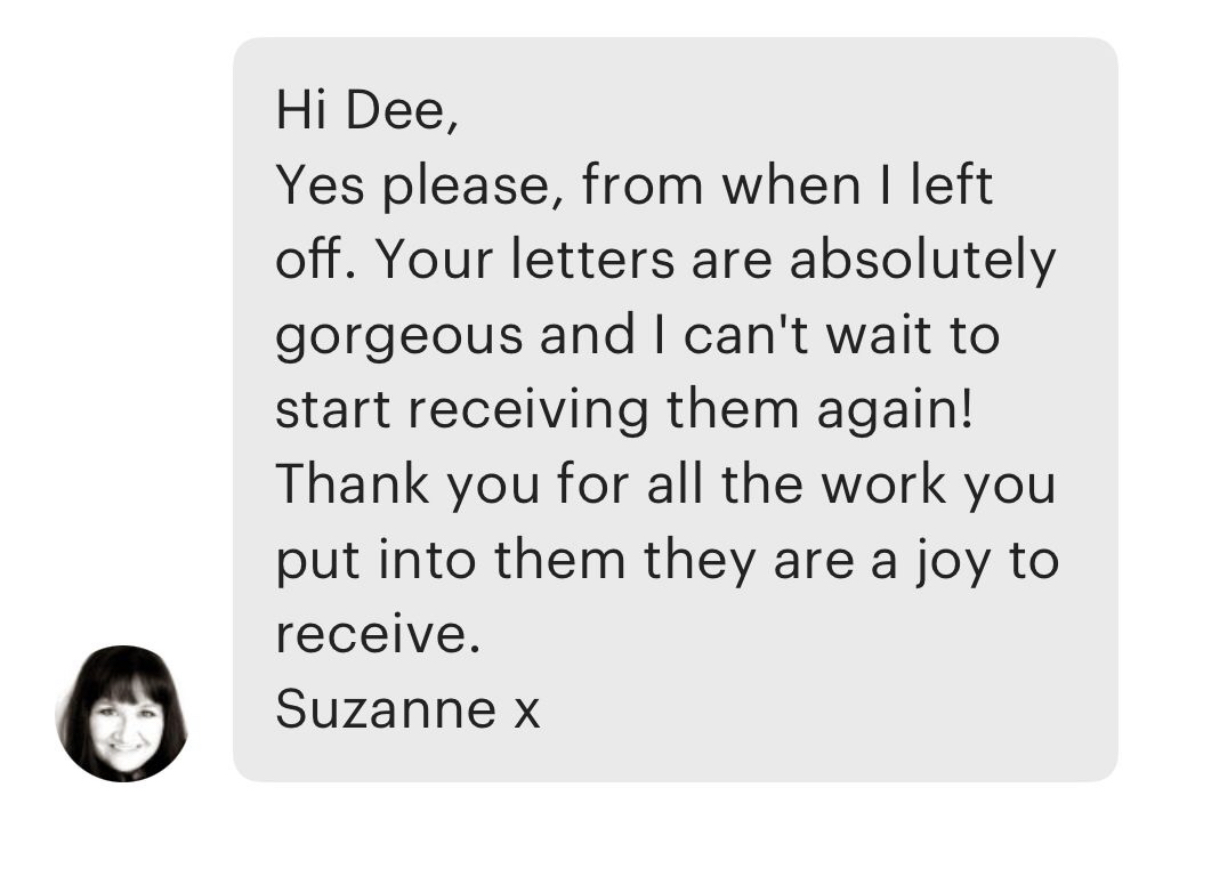Open Suzanne's profile avatar
This screenshot has width=1210, height=882.
[121, 713]
